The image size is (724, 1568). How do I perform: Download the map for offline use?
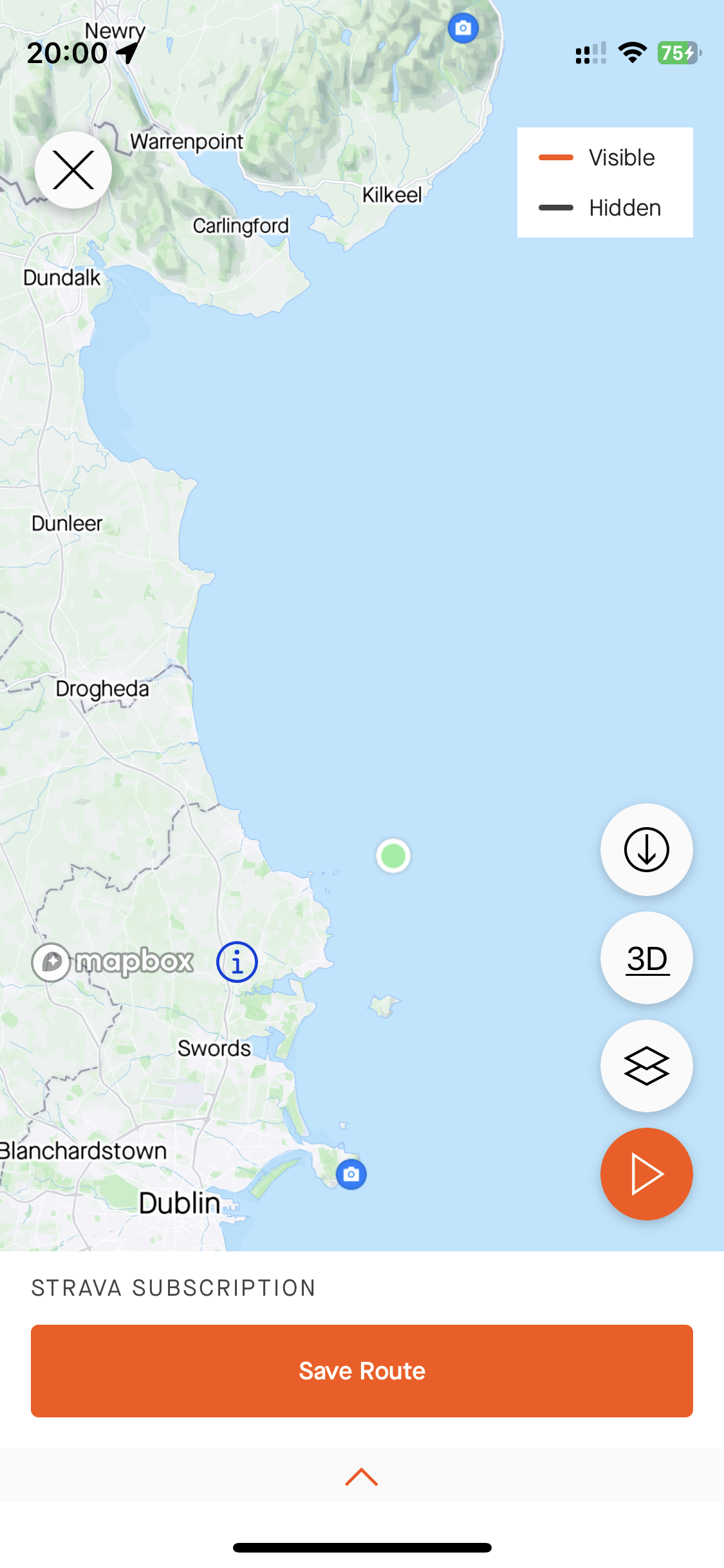point(646,850)
